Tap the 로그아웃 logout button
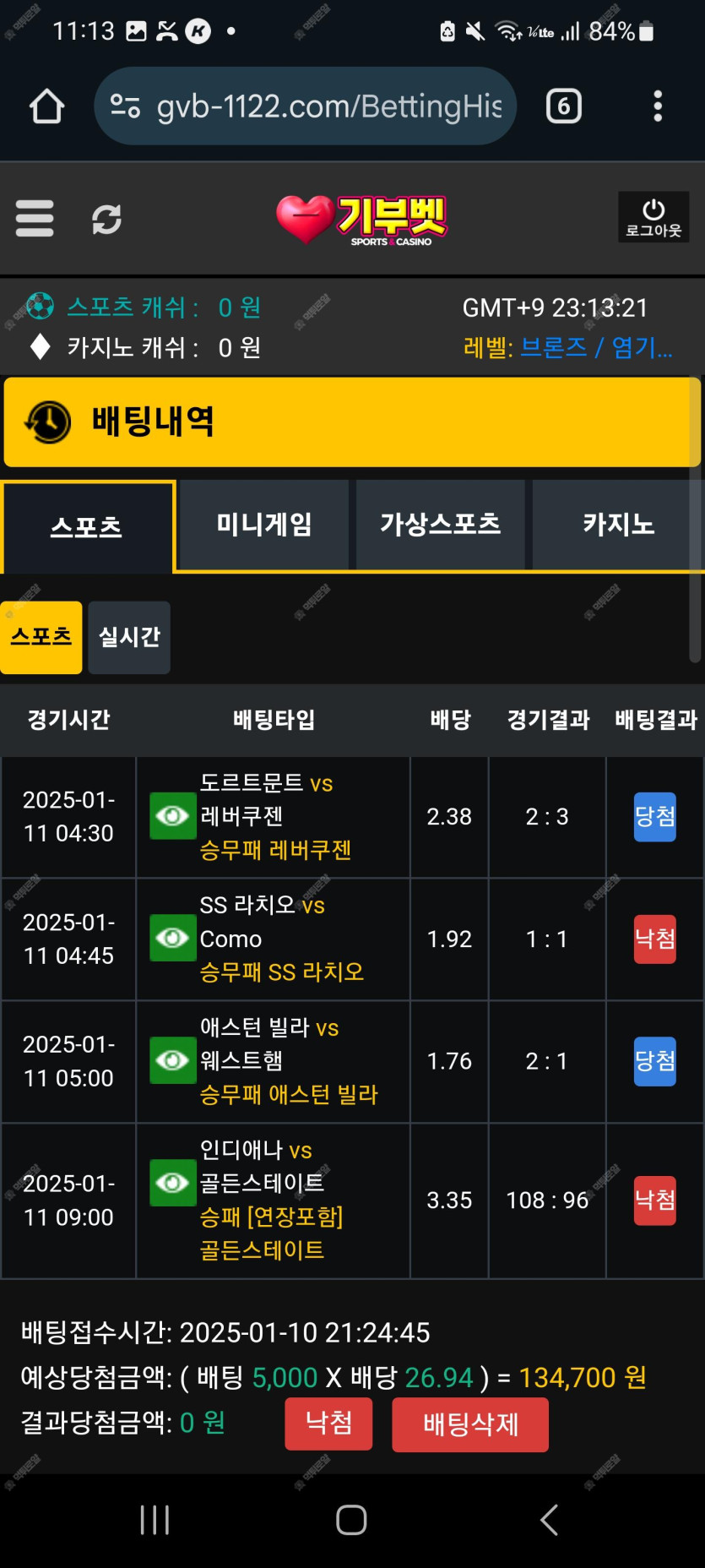 653,217
